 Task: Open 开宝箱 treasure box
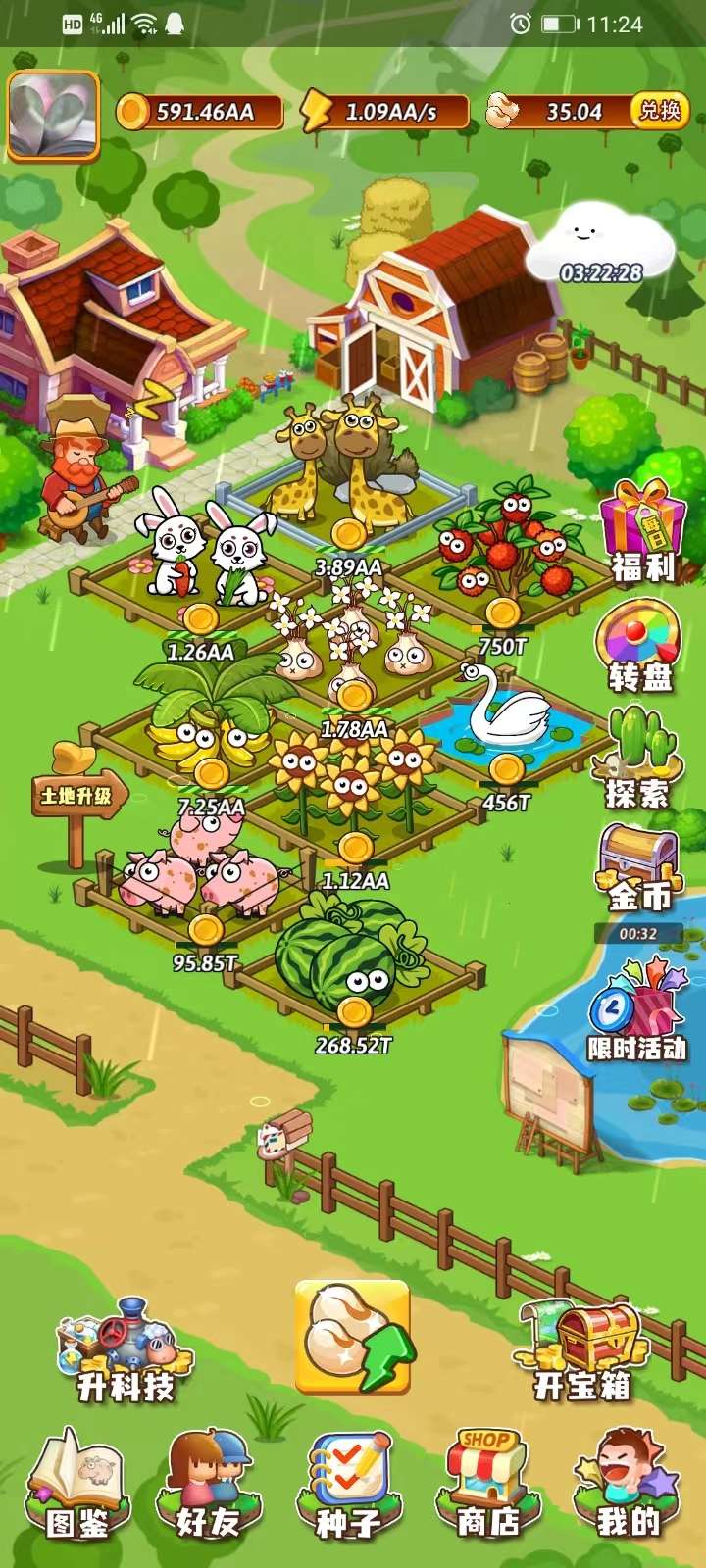click(582, 1350)
